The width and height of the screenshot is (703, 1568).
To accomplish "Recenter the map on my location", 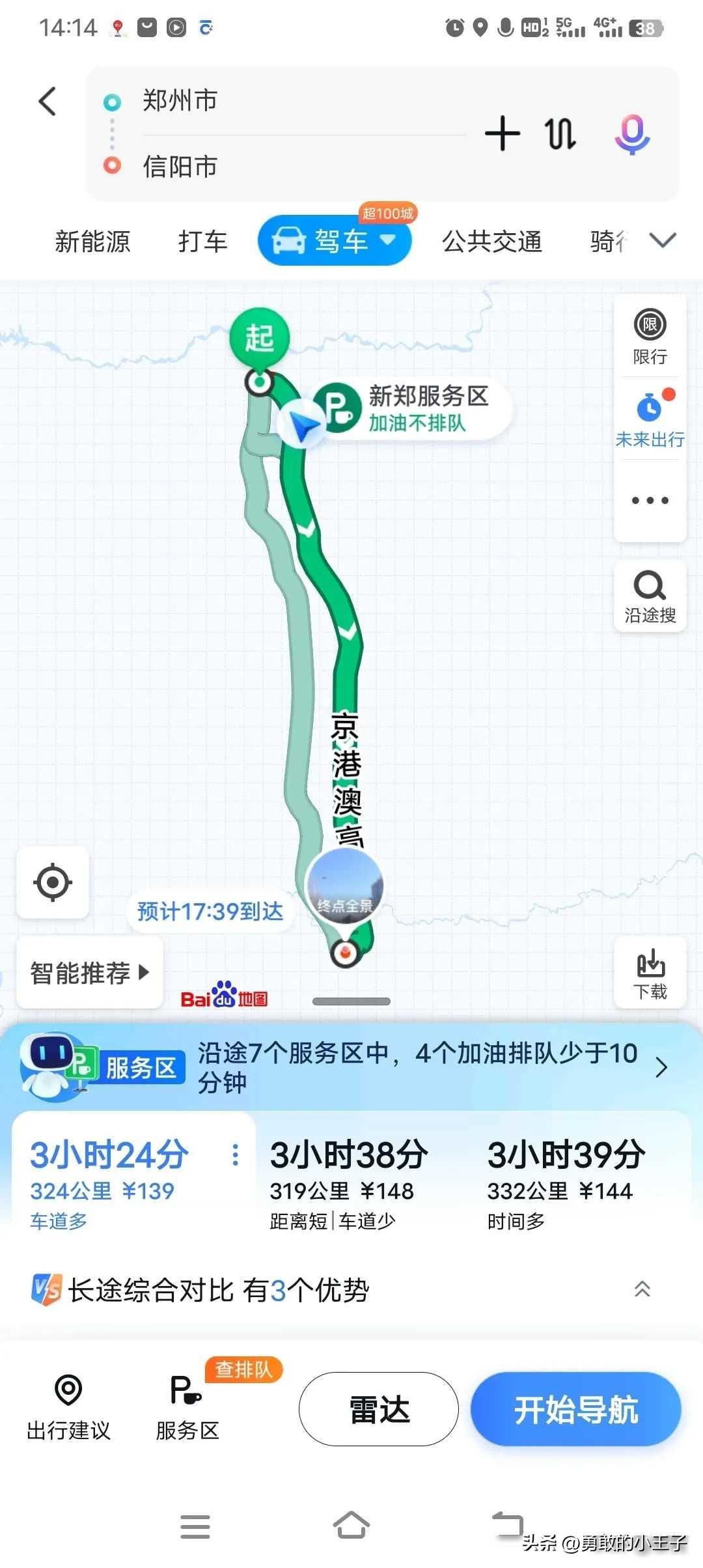I will pos(53,883).
